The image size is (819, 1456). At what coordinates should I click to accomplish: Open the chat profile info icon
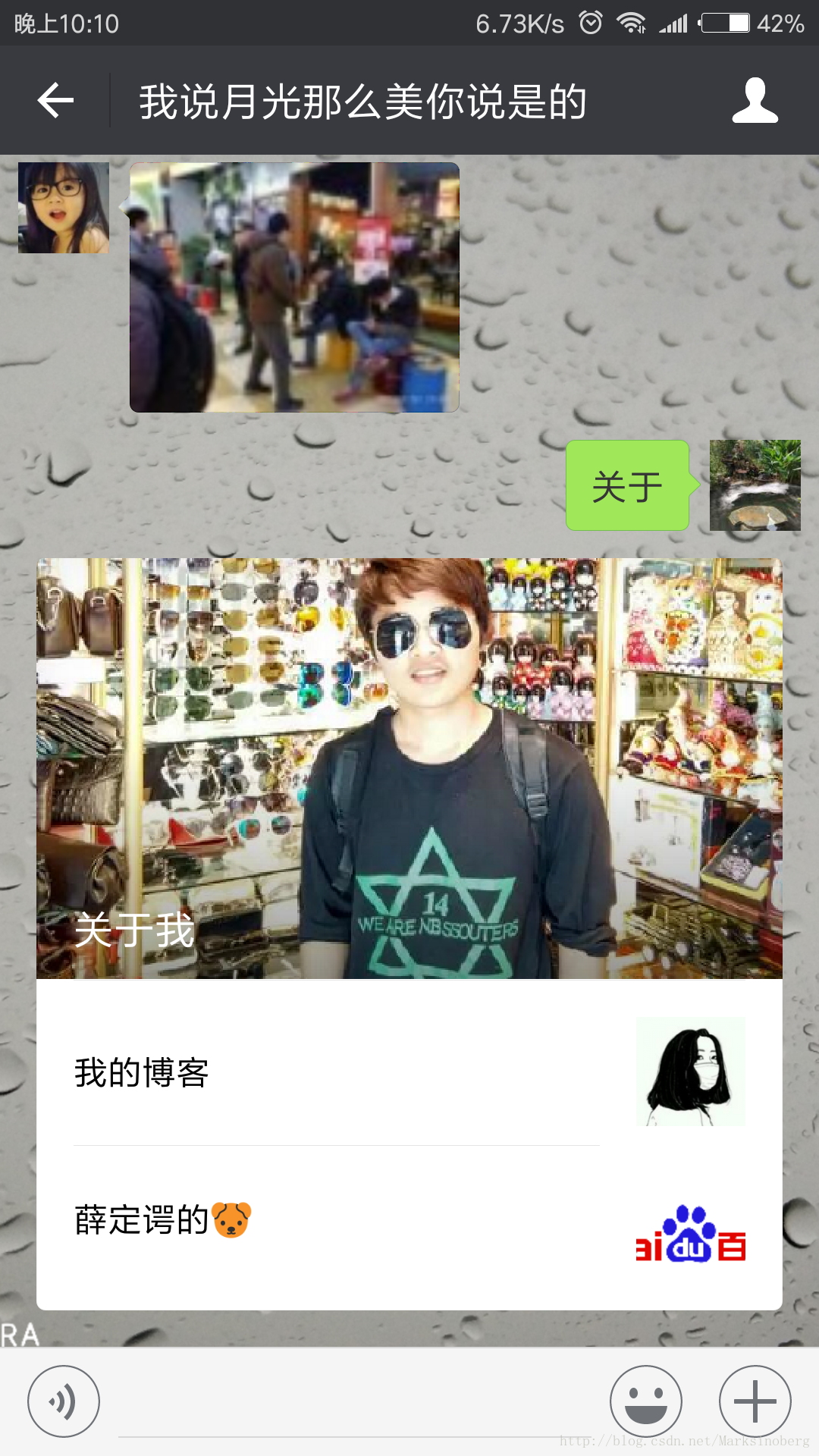755,100
